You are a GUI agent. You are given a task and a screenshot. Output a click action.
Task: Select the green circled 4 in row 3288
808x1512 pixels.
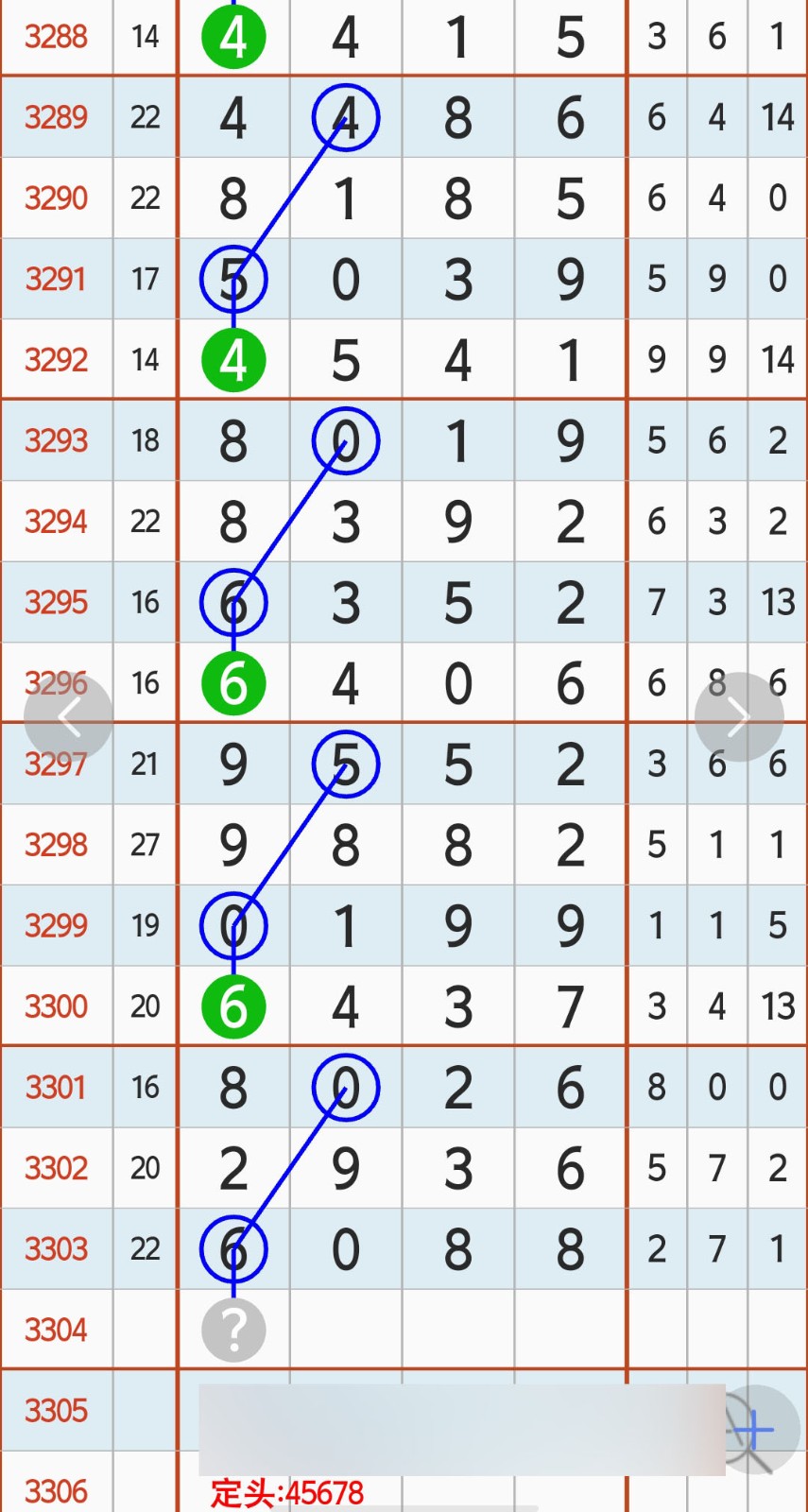[x=233, y=38]
